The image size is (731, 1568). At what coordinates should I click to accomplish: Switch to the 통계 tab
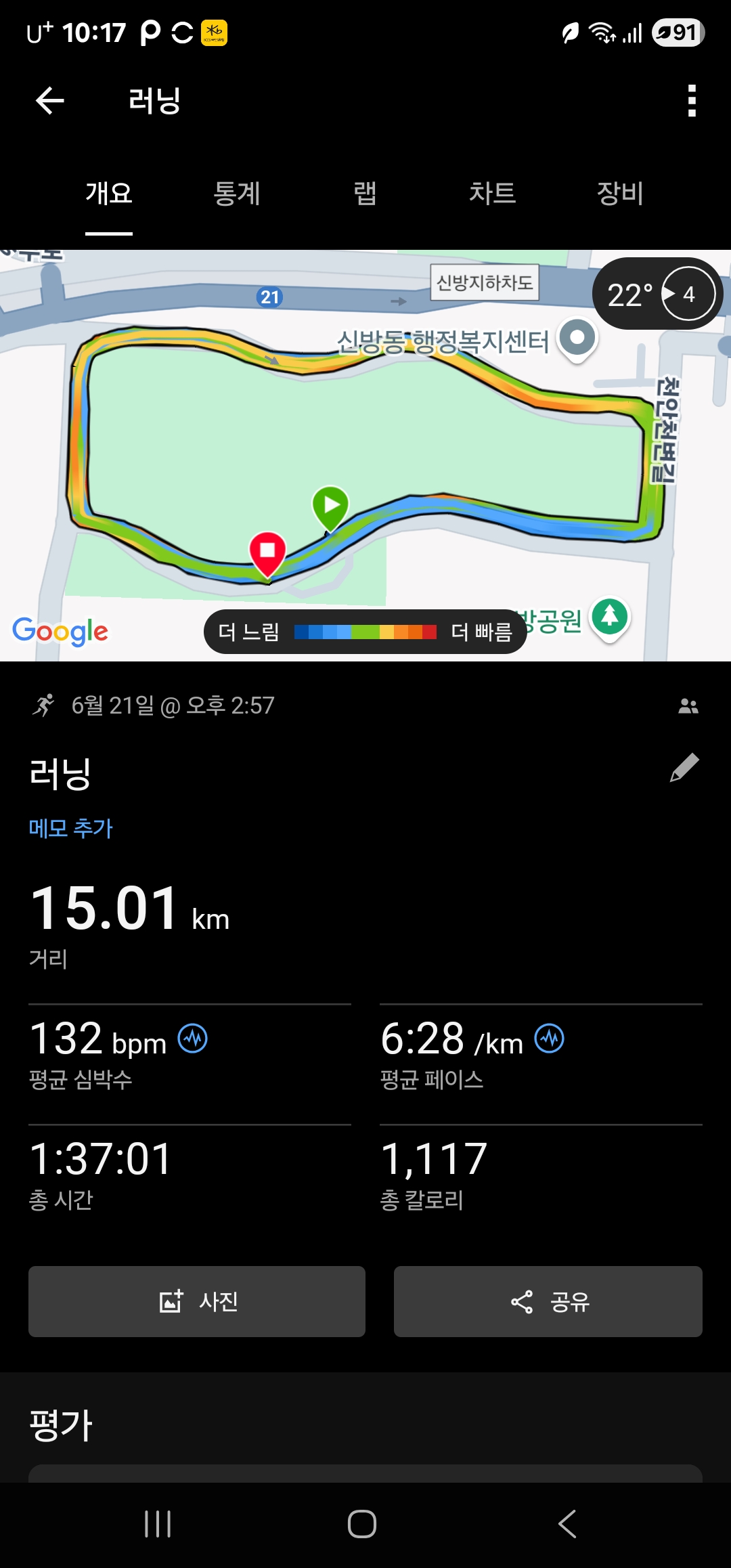[237, 194]
